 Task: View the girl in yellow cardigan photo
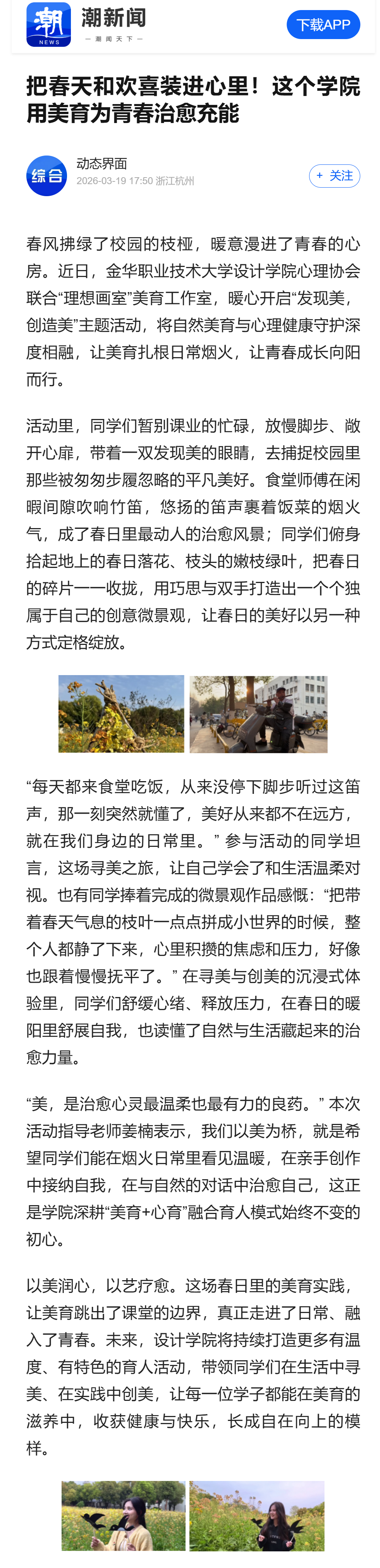click(x=124, y=1515)
